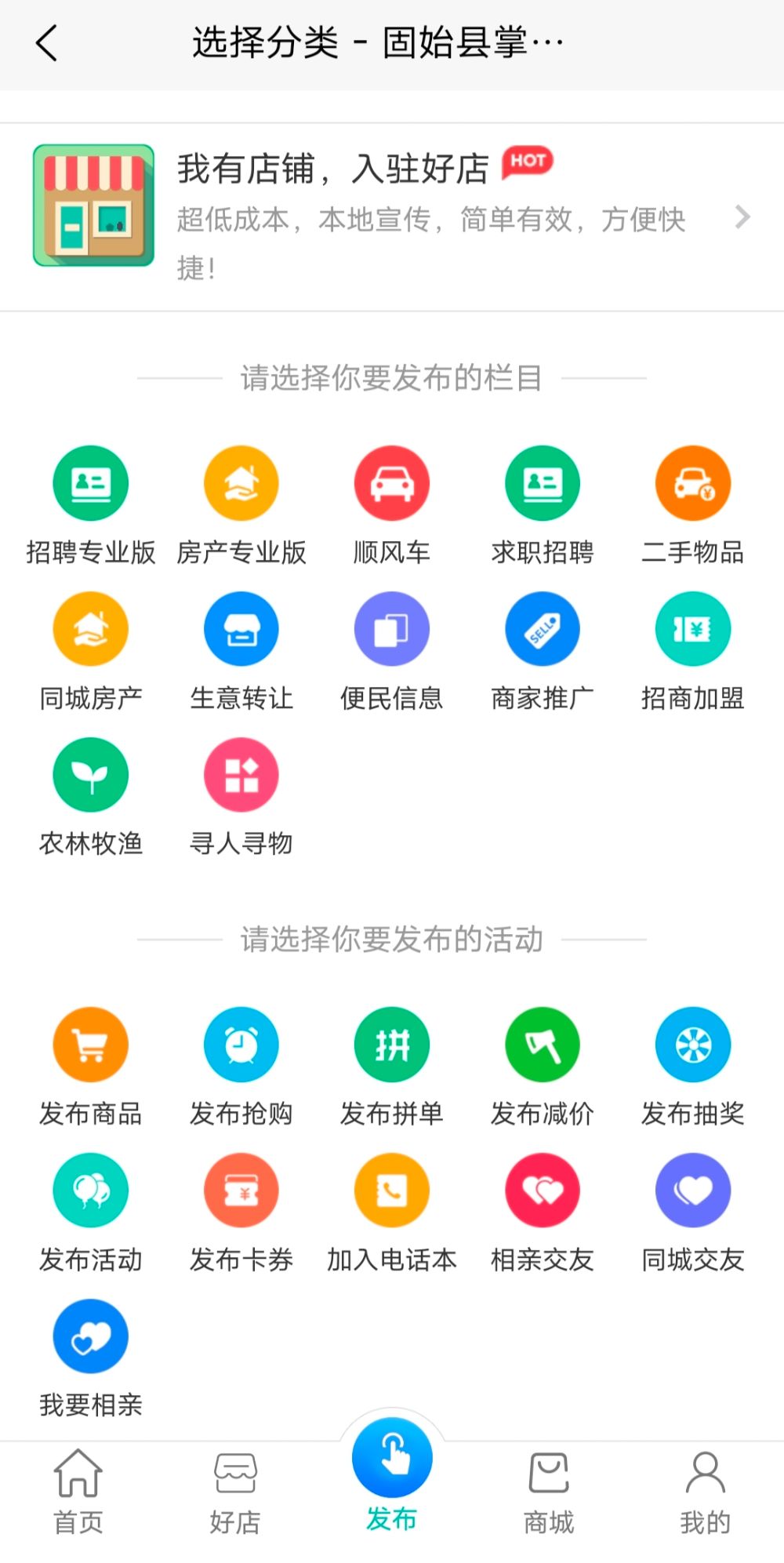Image resolution: width=784 pixels, height=1563 pixels.
Task: Select 招聘专业版 category
Action: tap(91, 503)
